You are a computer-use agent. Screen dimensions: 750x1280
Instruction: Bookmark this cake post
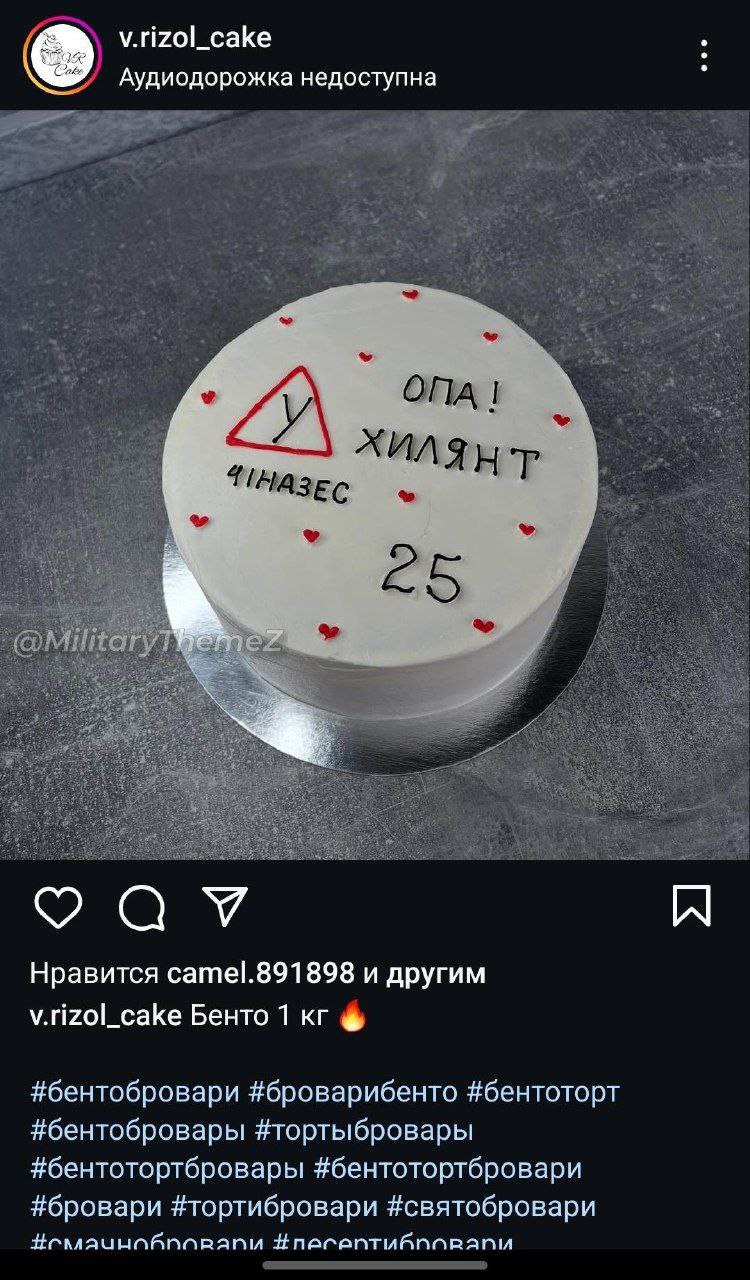(x=692, y=906)
